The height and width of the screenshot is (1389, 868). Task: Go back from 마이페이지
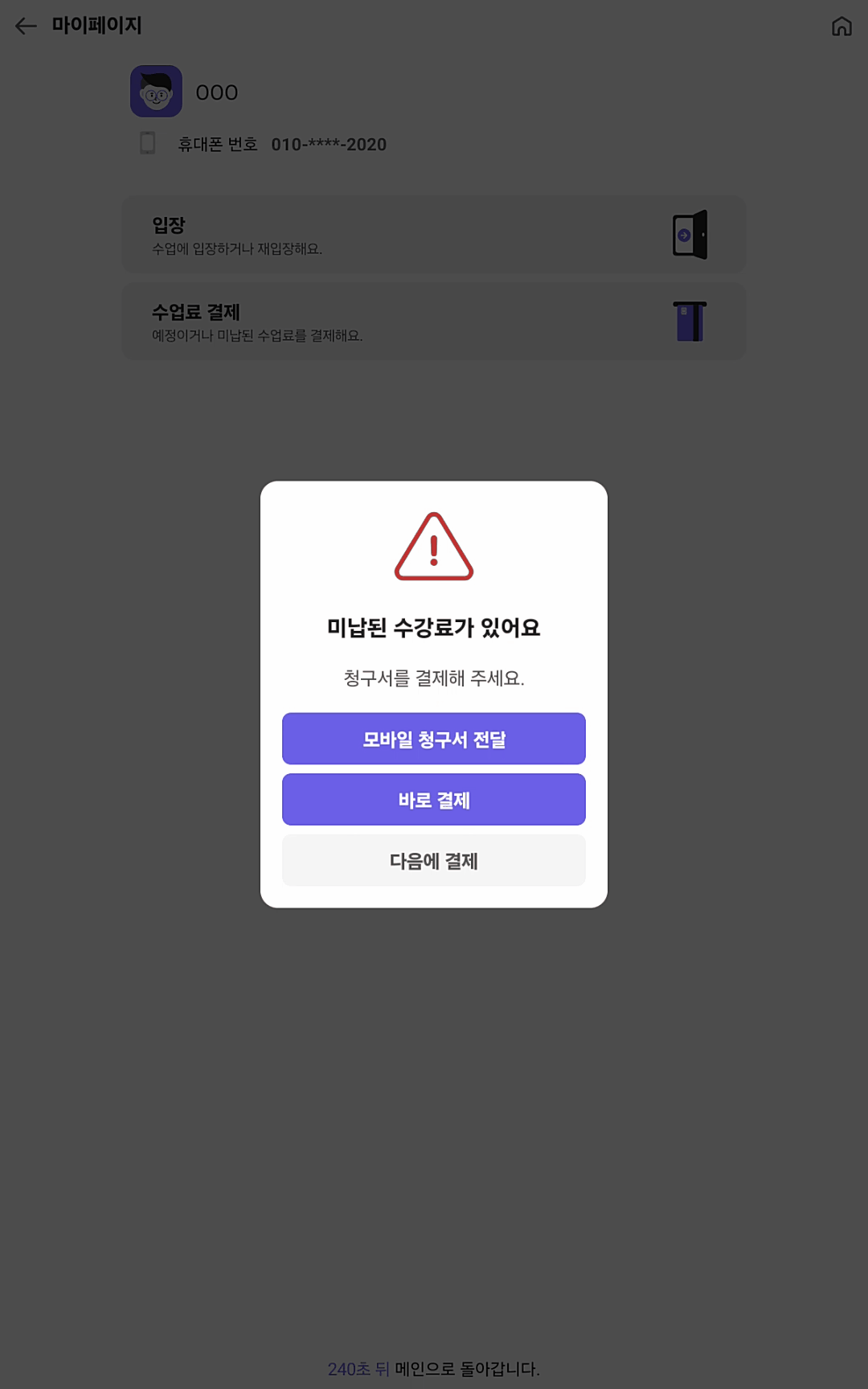(x=26, y=26)
